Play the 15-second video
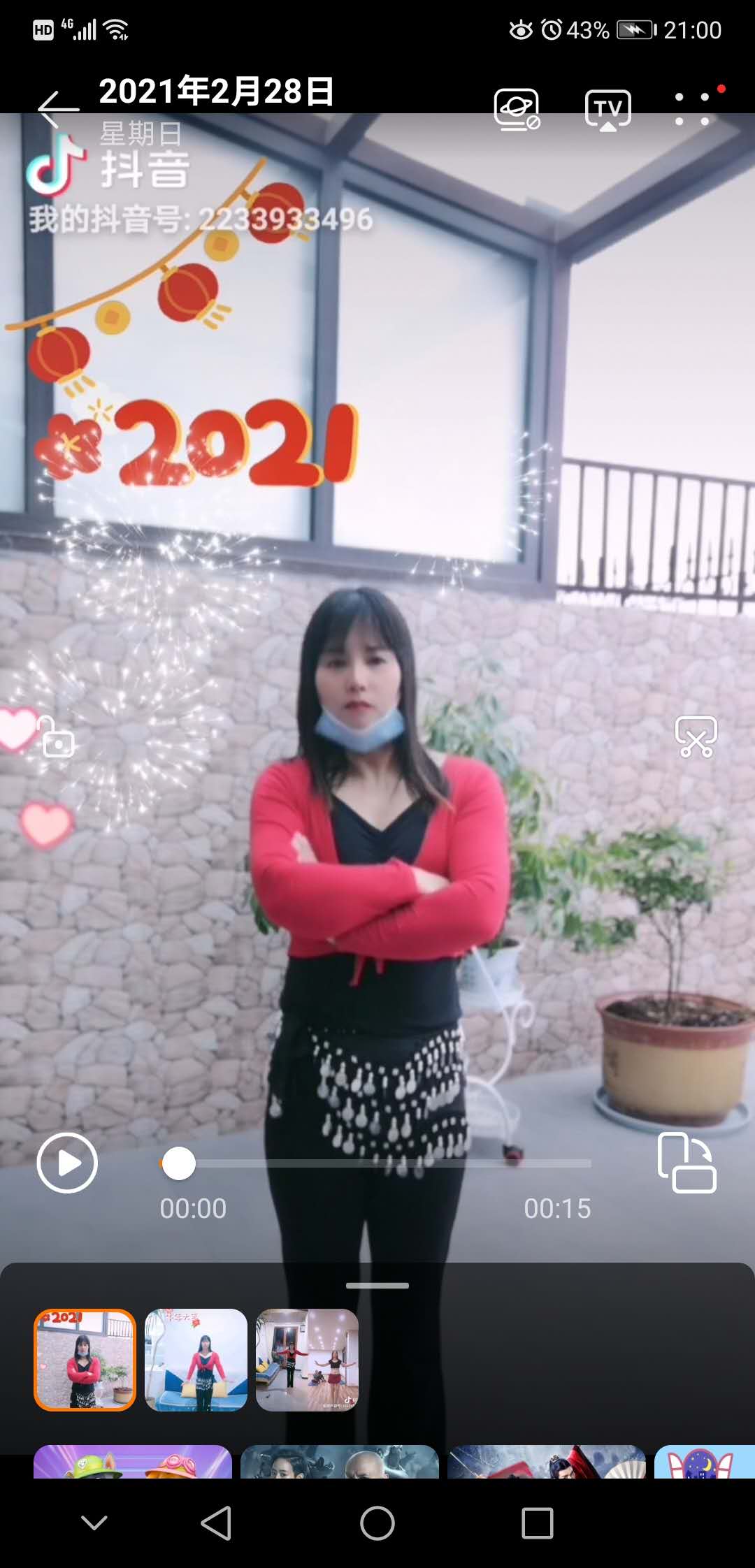 (x=67, y=1163)
